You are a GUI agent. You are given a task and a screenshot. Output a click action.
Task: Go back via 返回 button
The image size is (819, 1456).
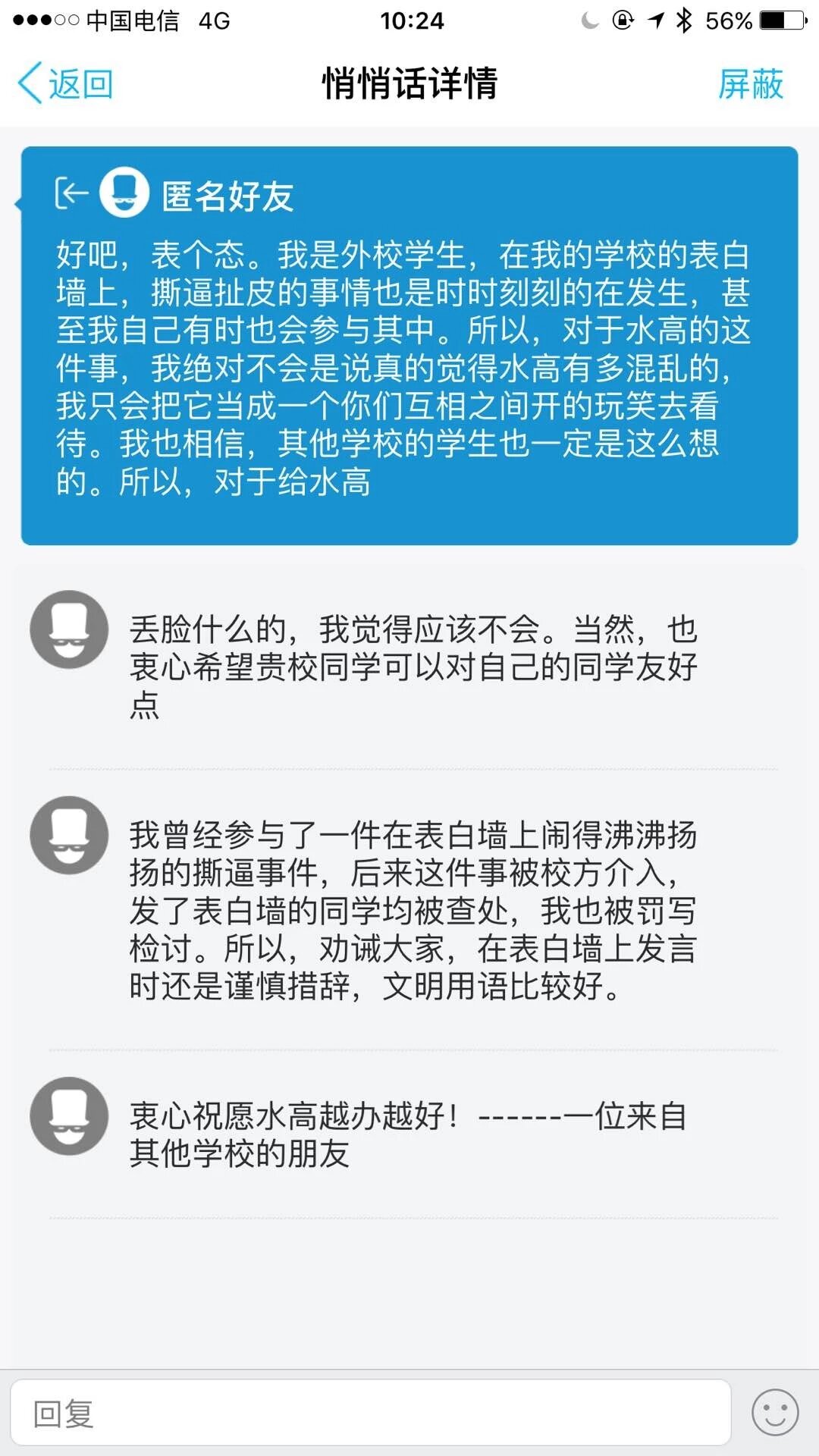point(65,83)
